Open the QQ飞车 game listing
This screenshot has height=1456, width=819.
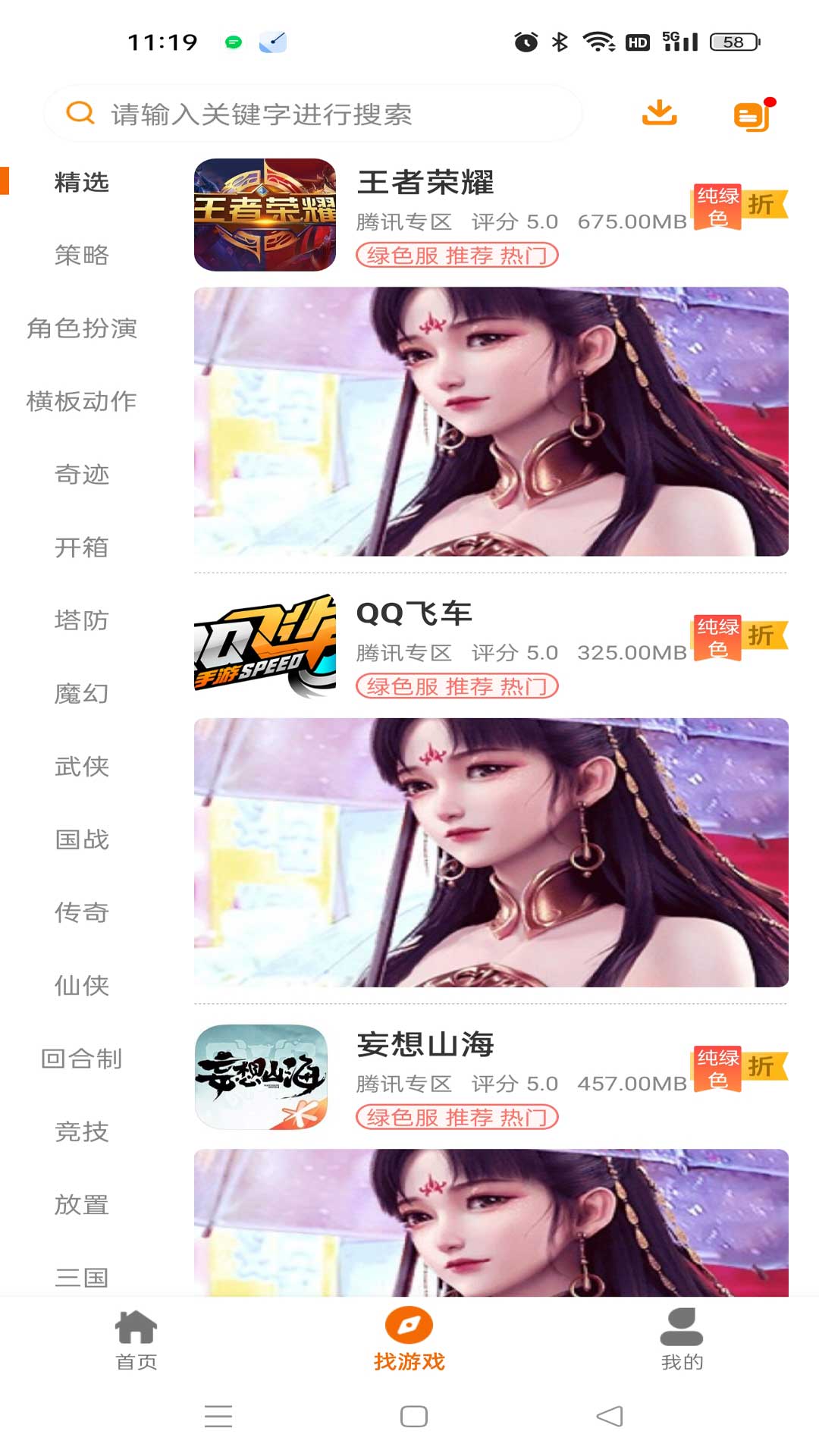click(414, 614)
